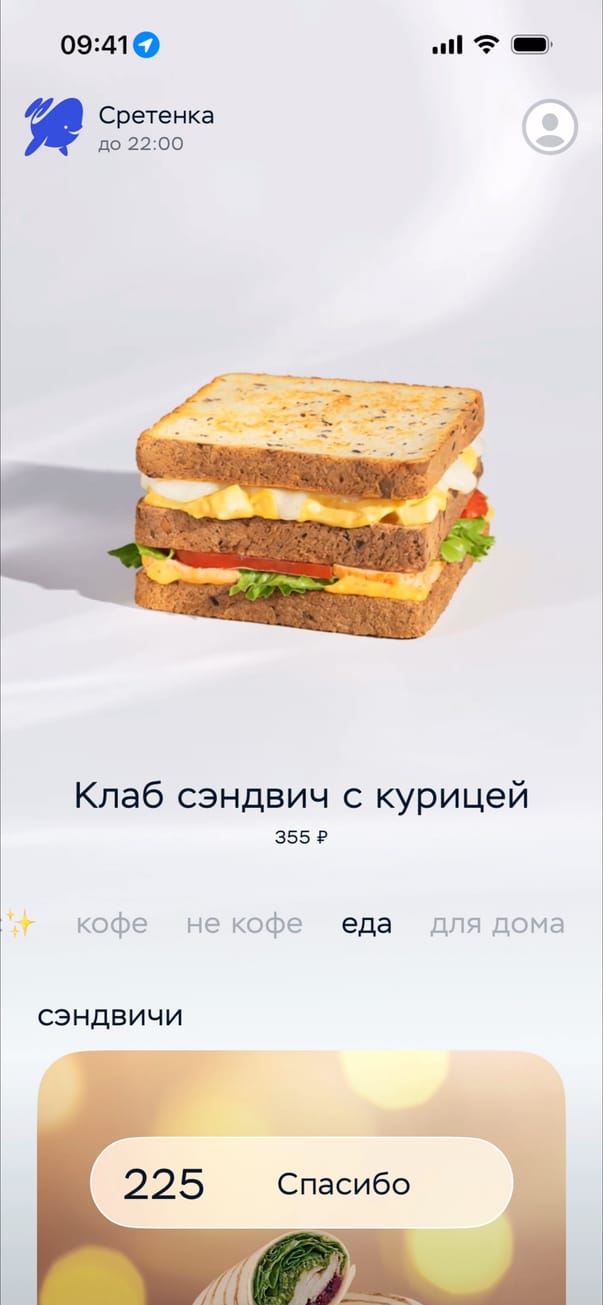Open the sparkles tab
The image size is (603, 1305).
pos(20,924)
